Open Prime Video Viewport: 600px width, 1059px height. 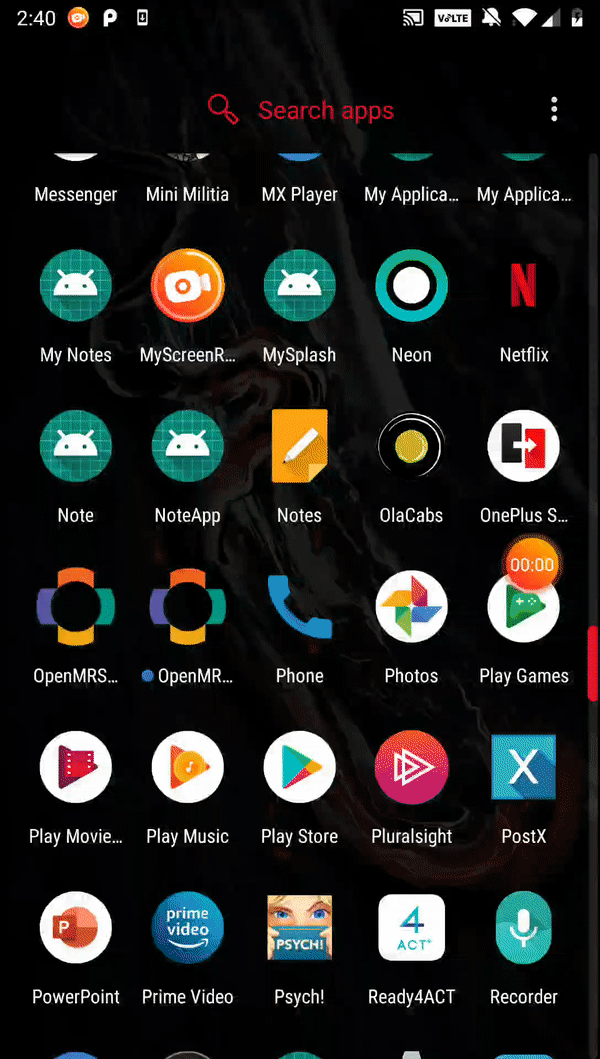(x=187, y=929)
